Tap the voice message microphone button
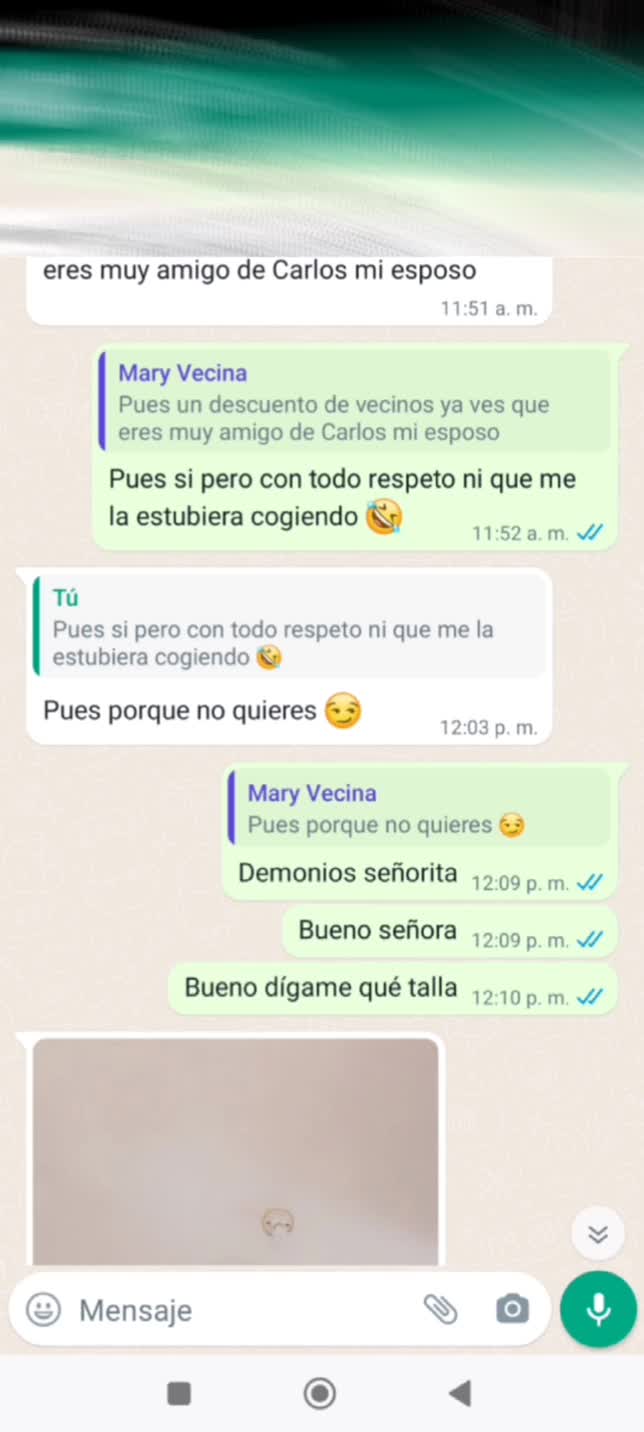This screenshot has width=644, height=1432. 598,1309
